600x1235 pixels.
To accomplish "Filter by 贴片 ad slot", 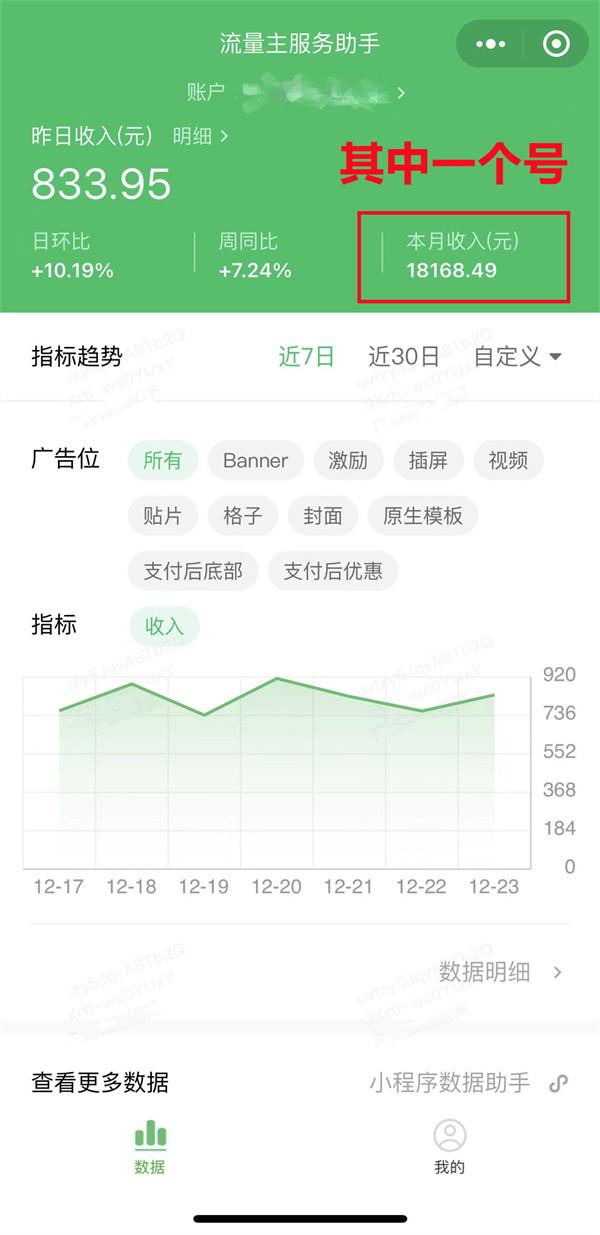I will [x=163, y=516].
